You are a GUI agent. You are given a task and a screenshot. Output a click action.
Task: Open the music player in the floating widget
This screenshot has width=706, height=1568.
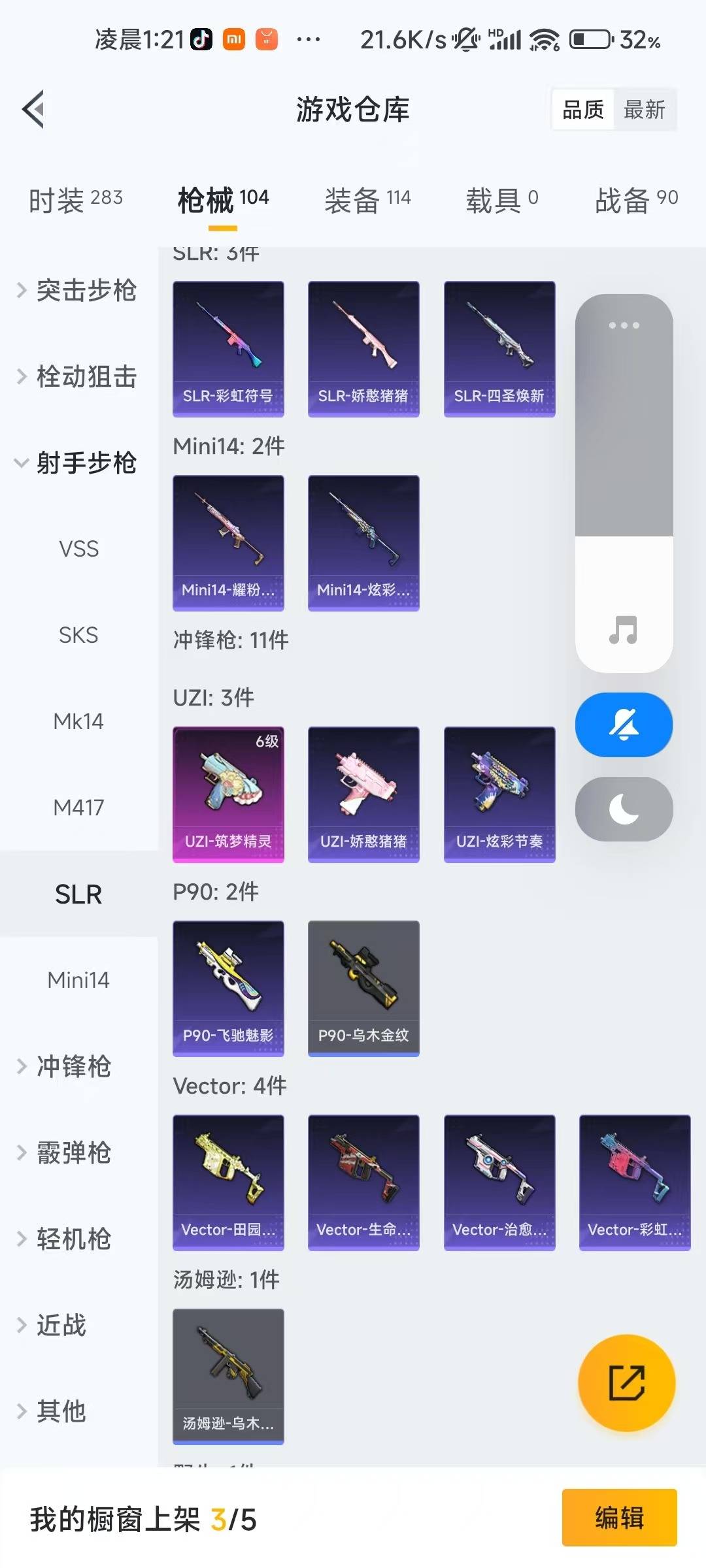click(624, 629)
